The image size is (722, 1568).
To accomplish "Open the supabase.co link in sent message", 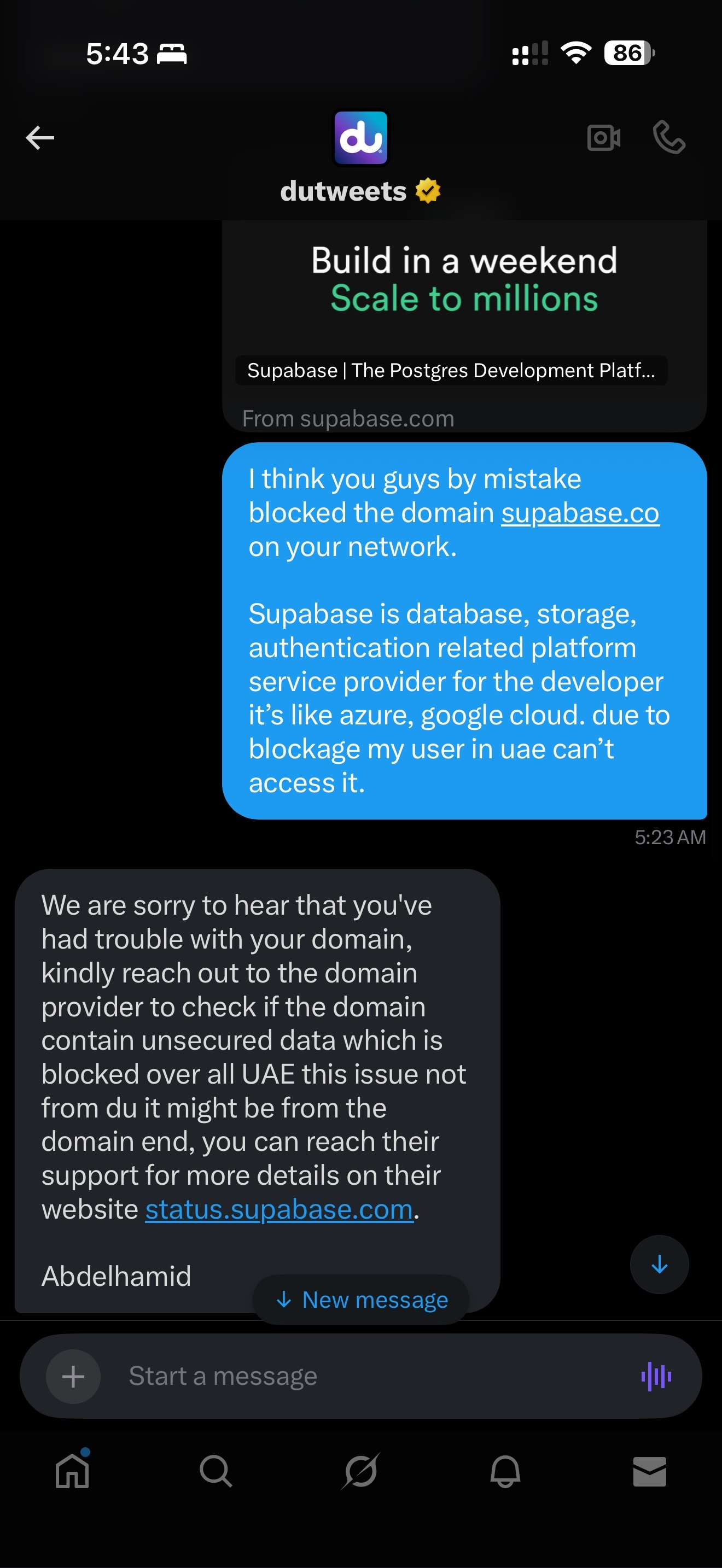I will pyautogui.click(x=580, y=513).
